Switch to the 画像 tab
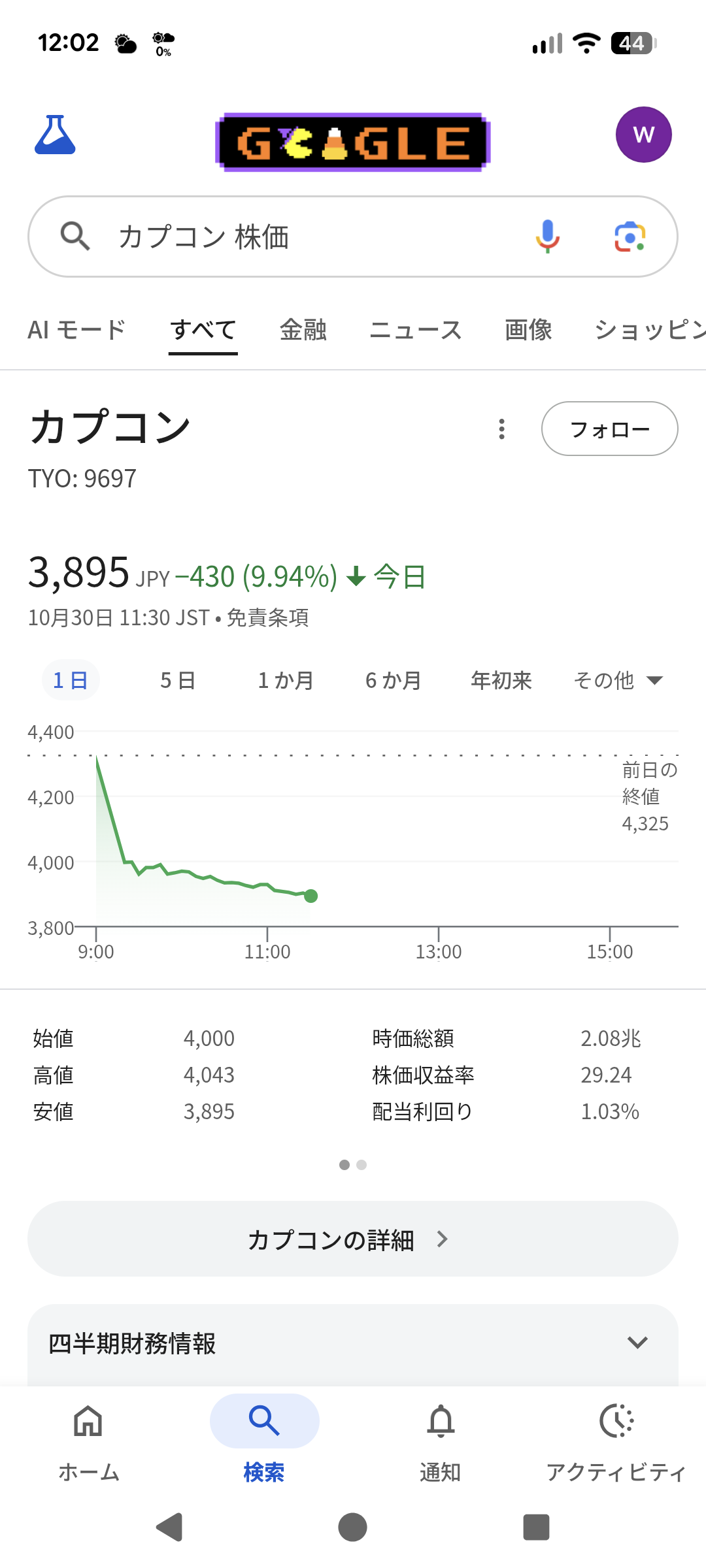The width and height of the screenshot is (706, 1568). pos(528,330)
